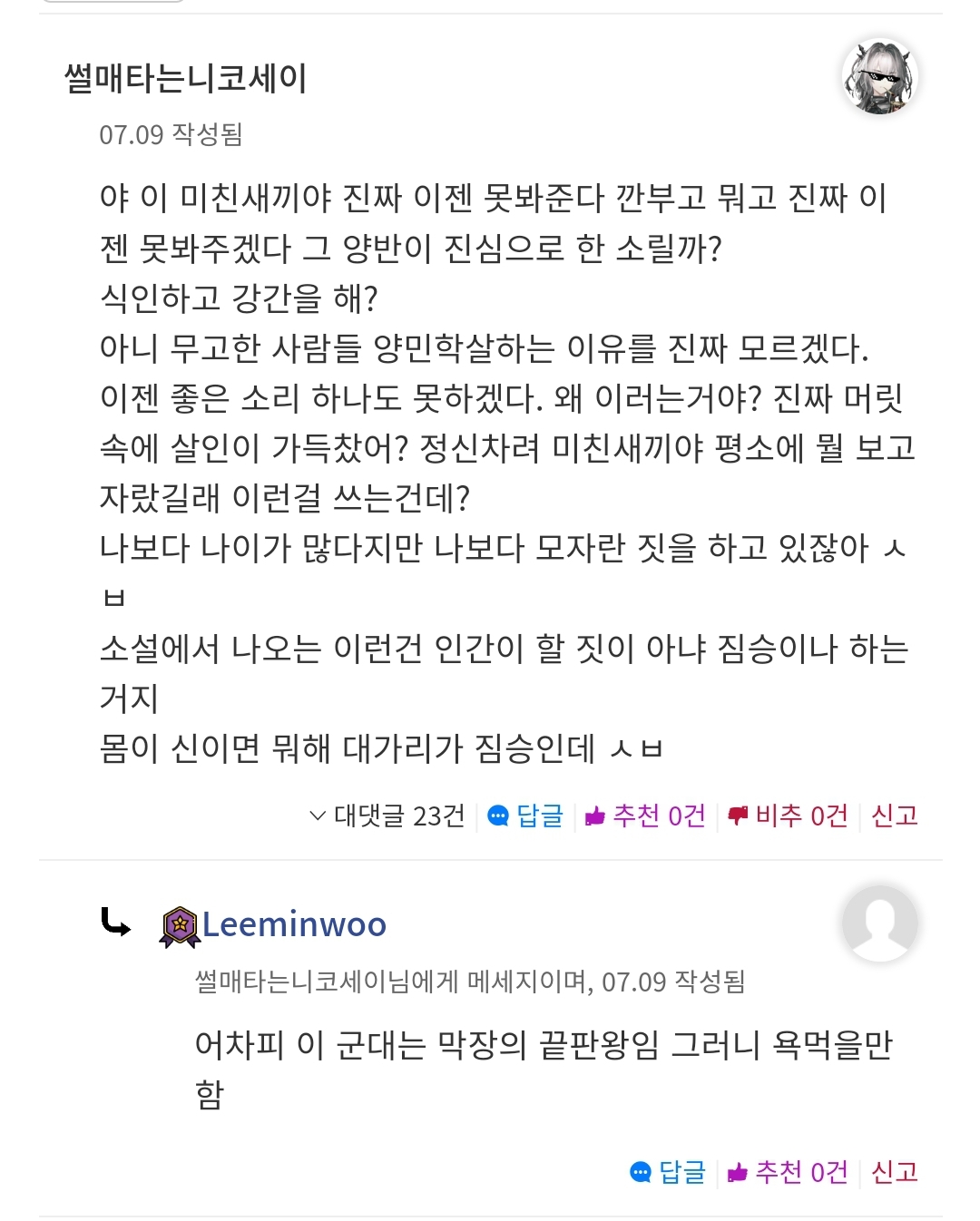Report 썰매타는니코세이's comment
The image size is (980, 1221).
[894, 816]
